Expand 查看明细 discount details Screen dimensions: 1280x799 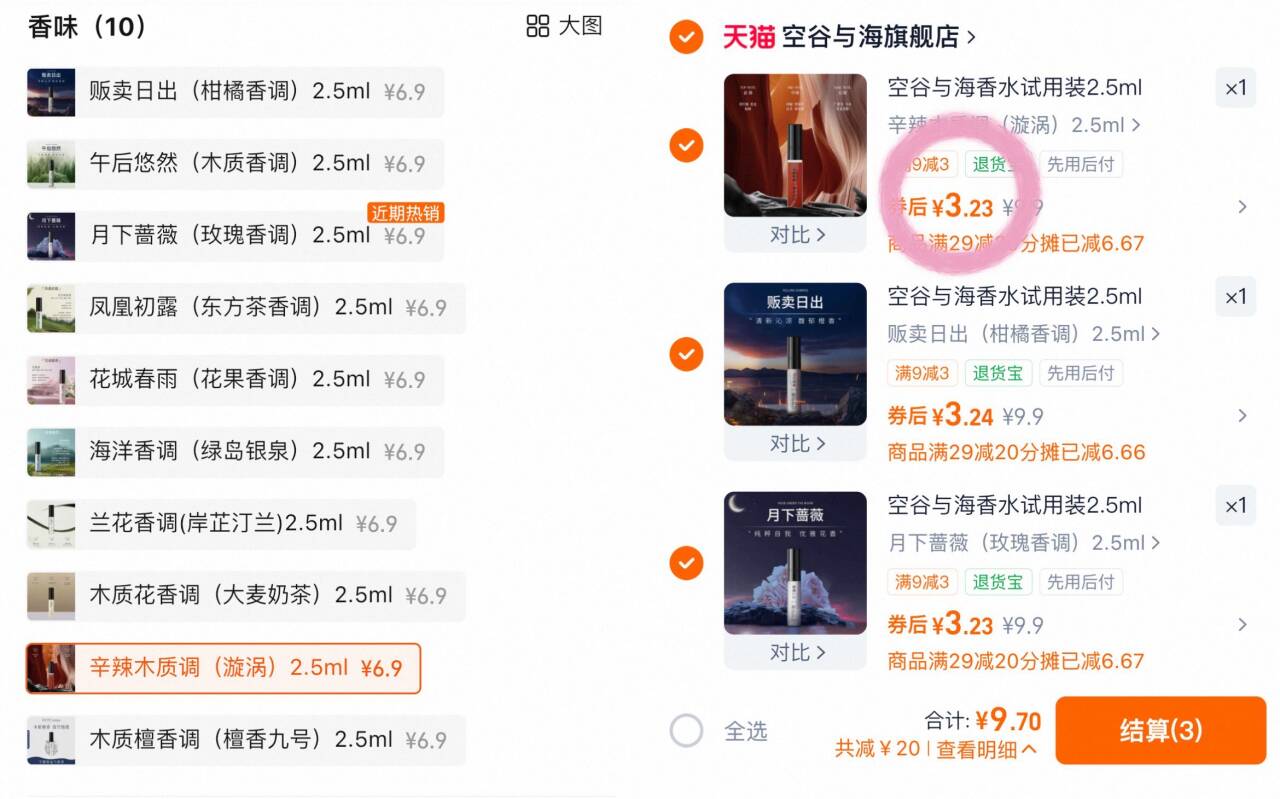pyautogui.click(x=986, y=749)
